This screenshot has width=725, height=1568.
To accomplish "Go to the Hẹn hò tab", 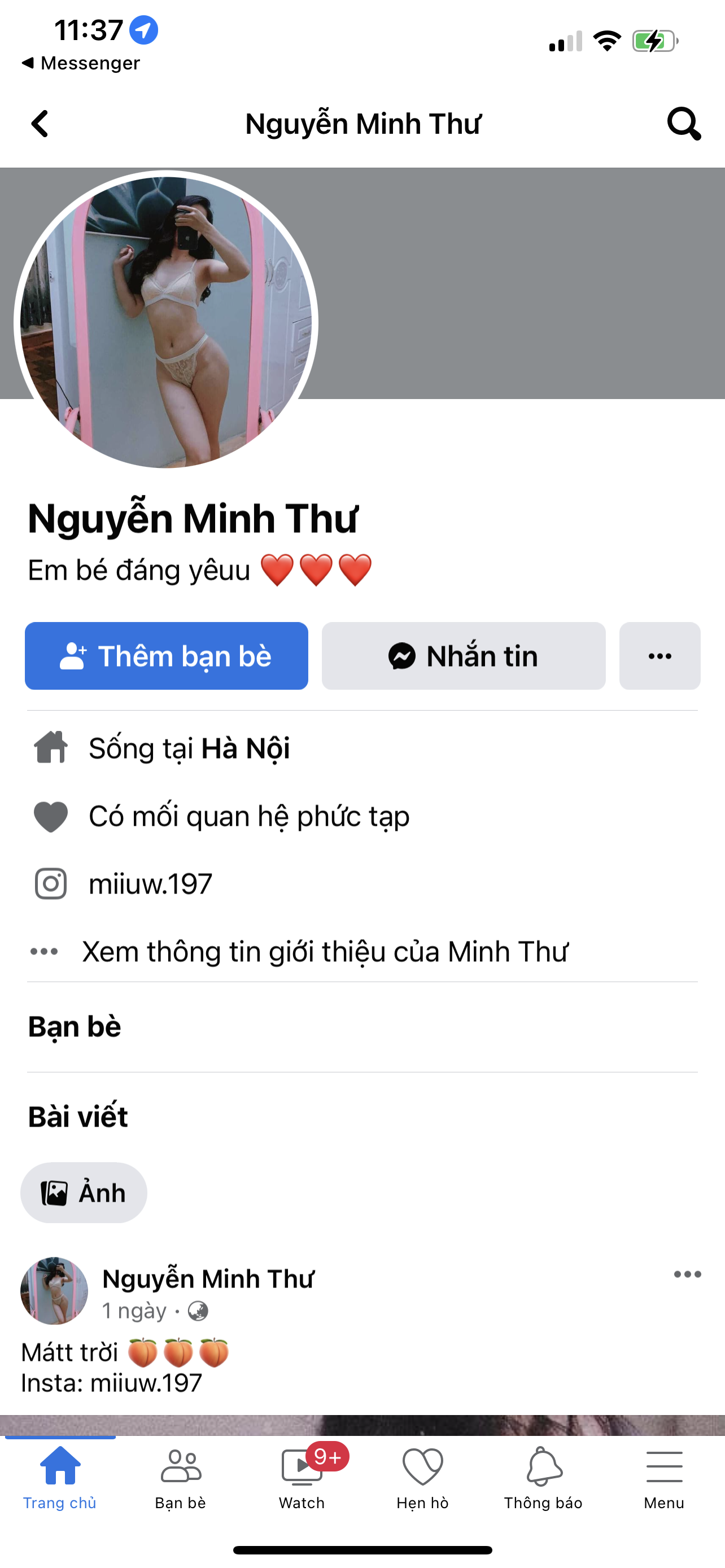I will (x=422, y=1477).
